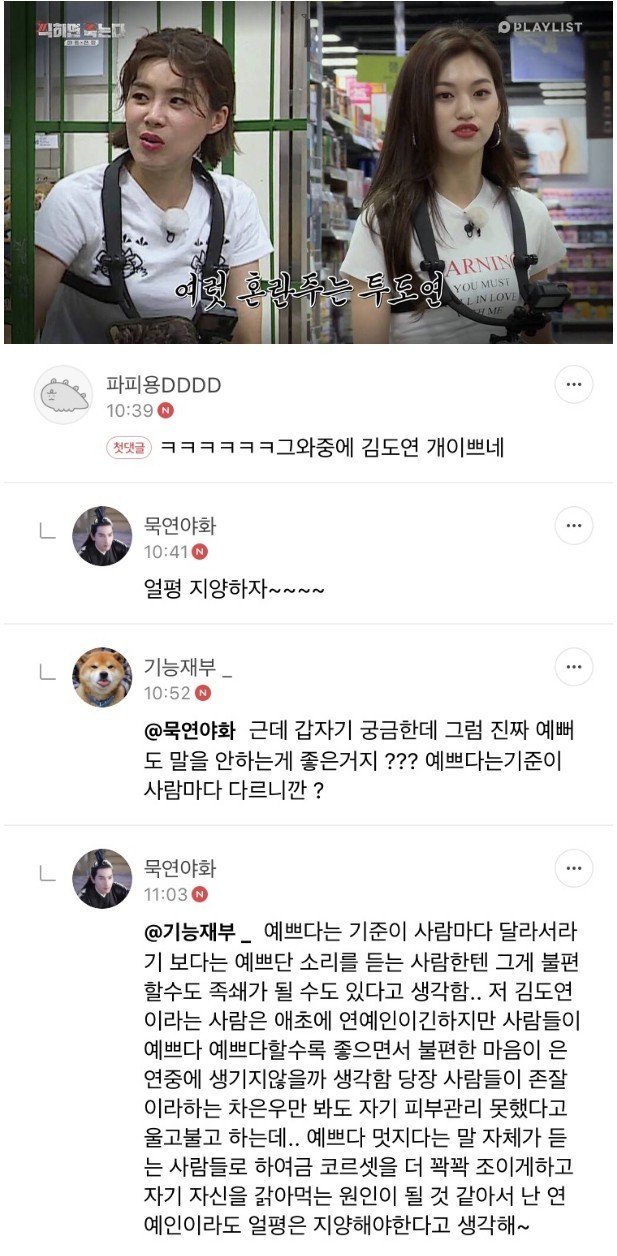Screen dimensions: 617x1256
Task: Open the 기능재부 _ dog avatar profile
Action: pyautogui.click(x=102, y=677)
